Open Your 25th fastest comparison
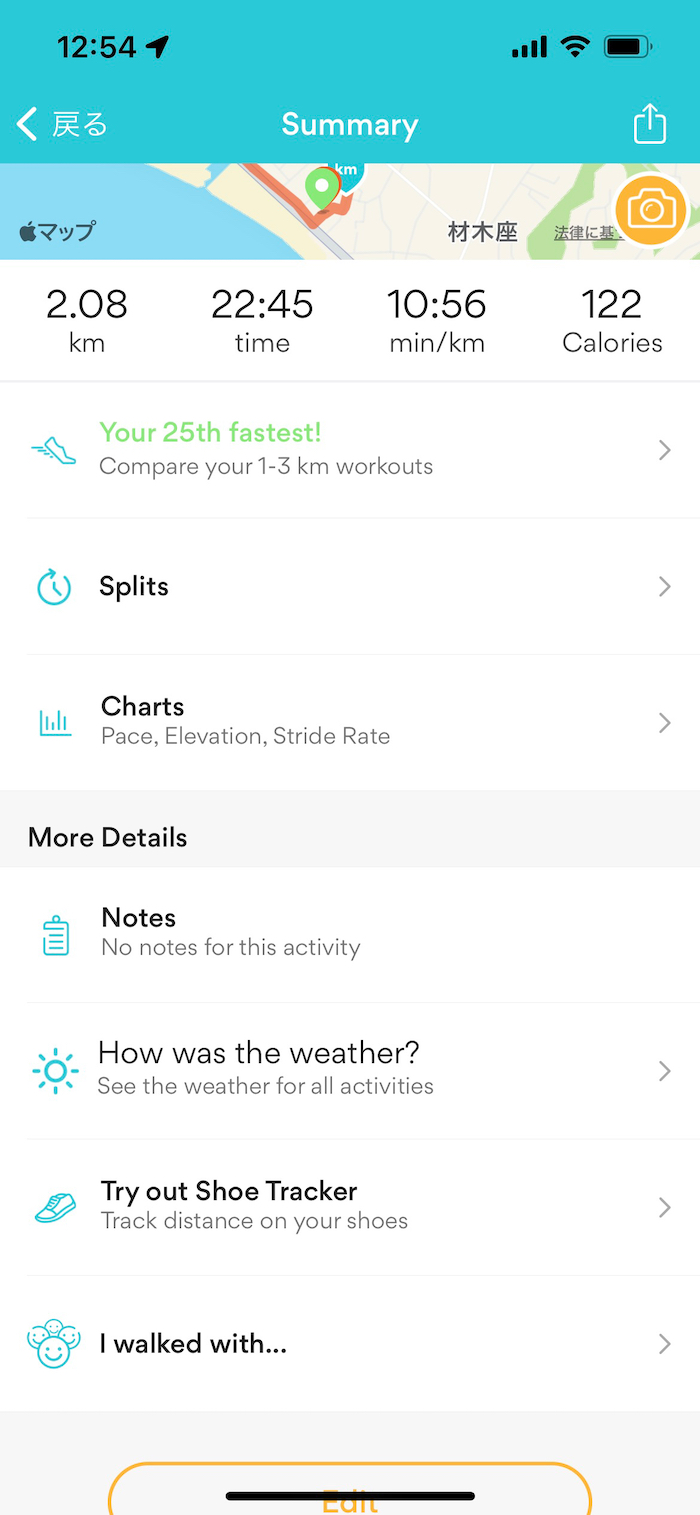Image resolution: width=700 pixels, height=1515 pixels. [350, 450]
